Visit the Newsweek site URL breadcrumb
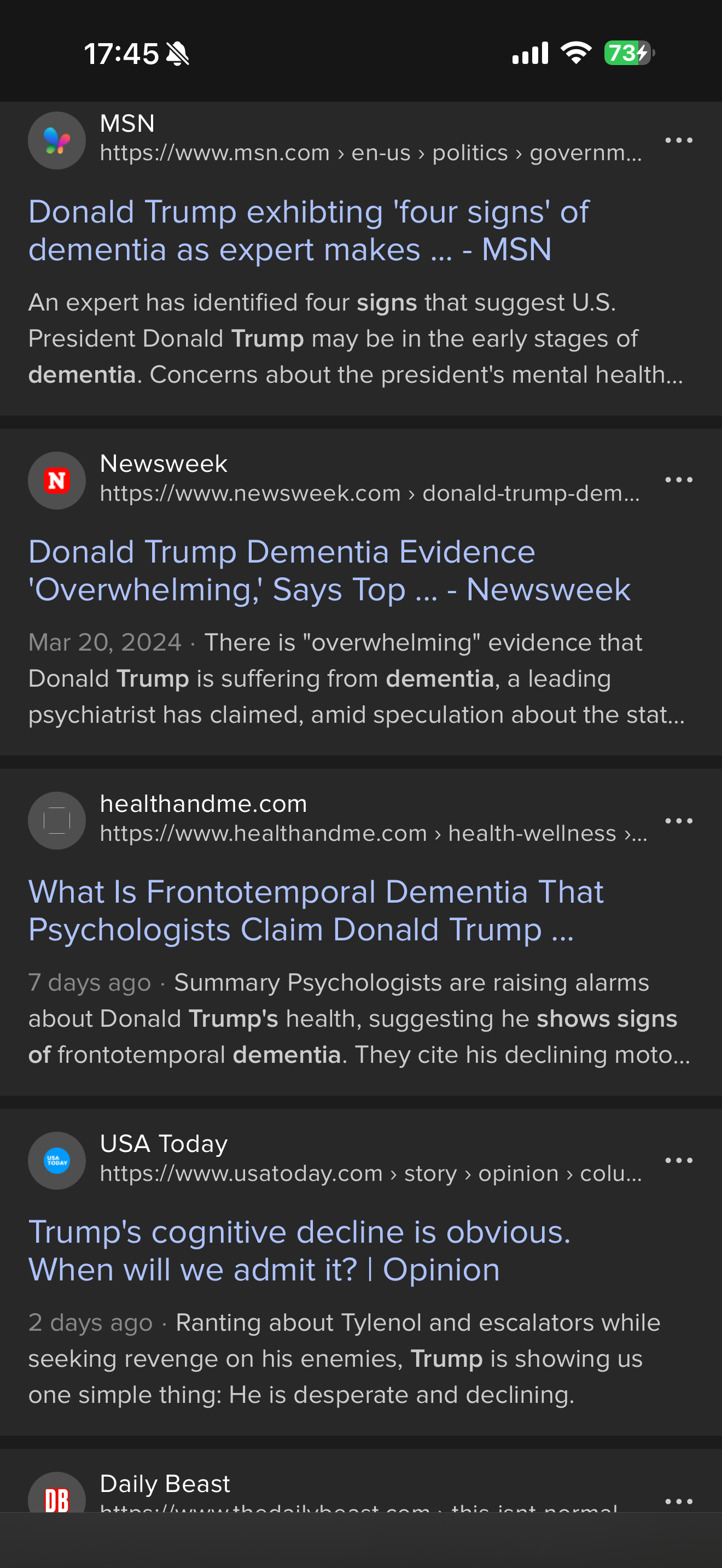The height and width of the screenshot is (1568, 722). pos(370,493)
